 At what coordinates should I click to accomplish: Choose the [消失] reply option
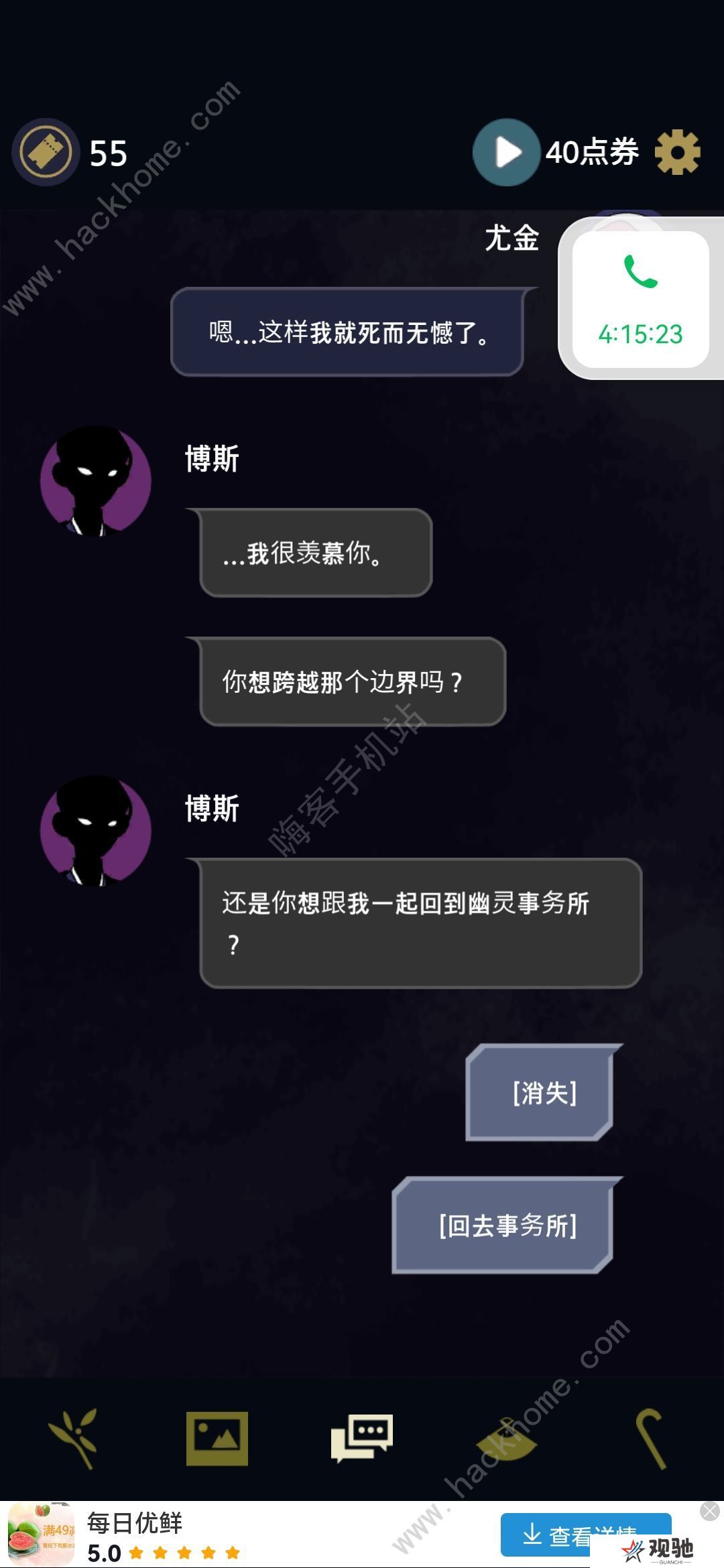coord(544,1092)
